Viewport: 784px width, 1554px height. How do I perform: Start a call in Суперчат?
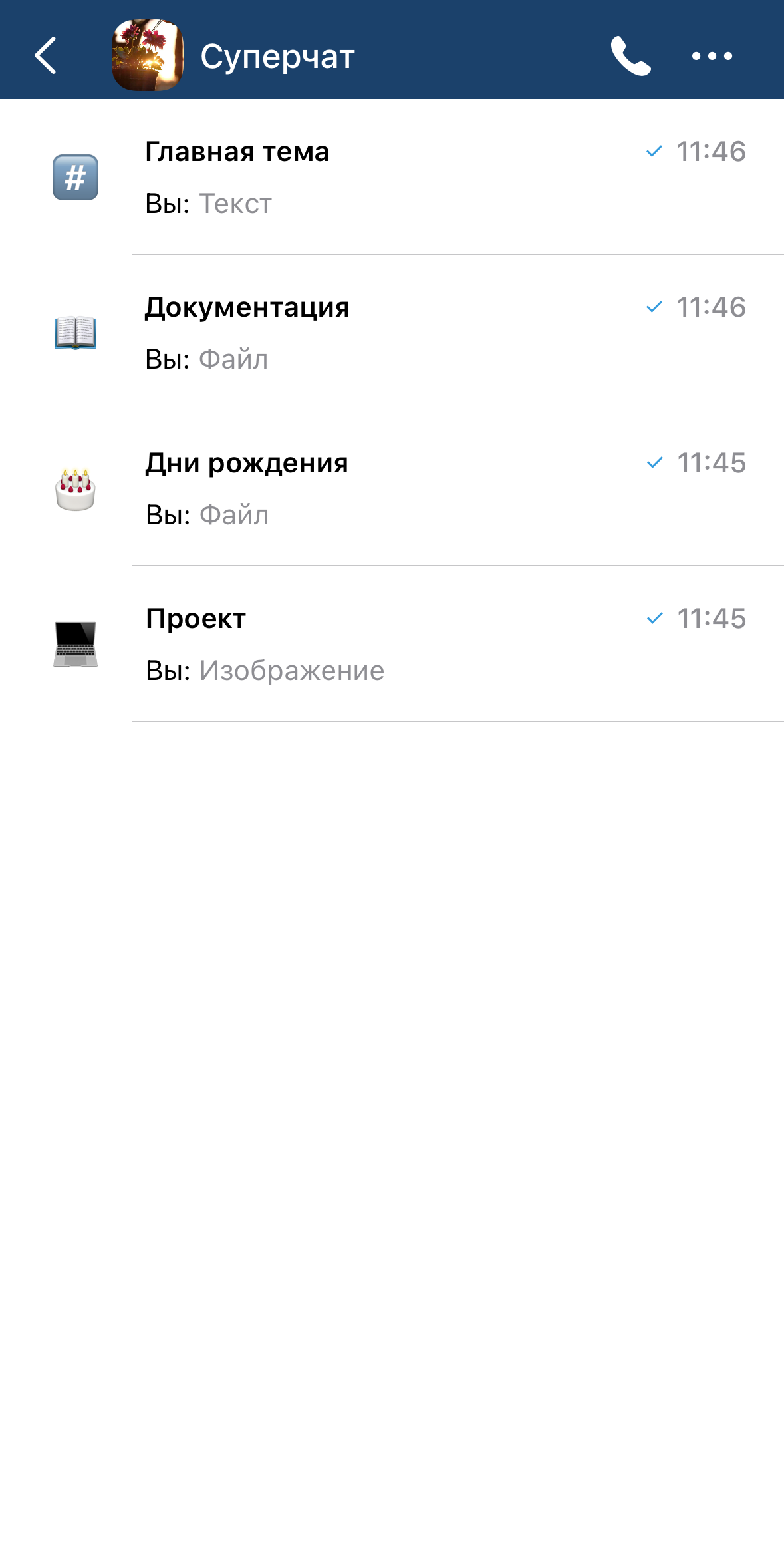[x=630, y=56]
